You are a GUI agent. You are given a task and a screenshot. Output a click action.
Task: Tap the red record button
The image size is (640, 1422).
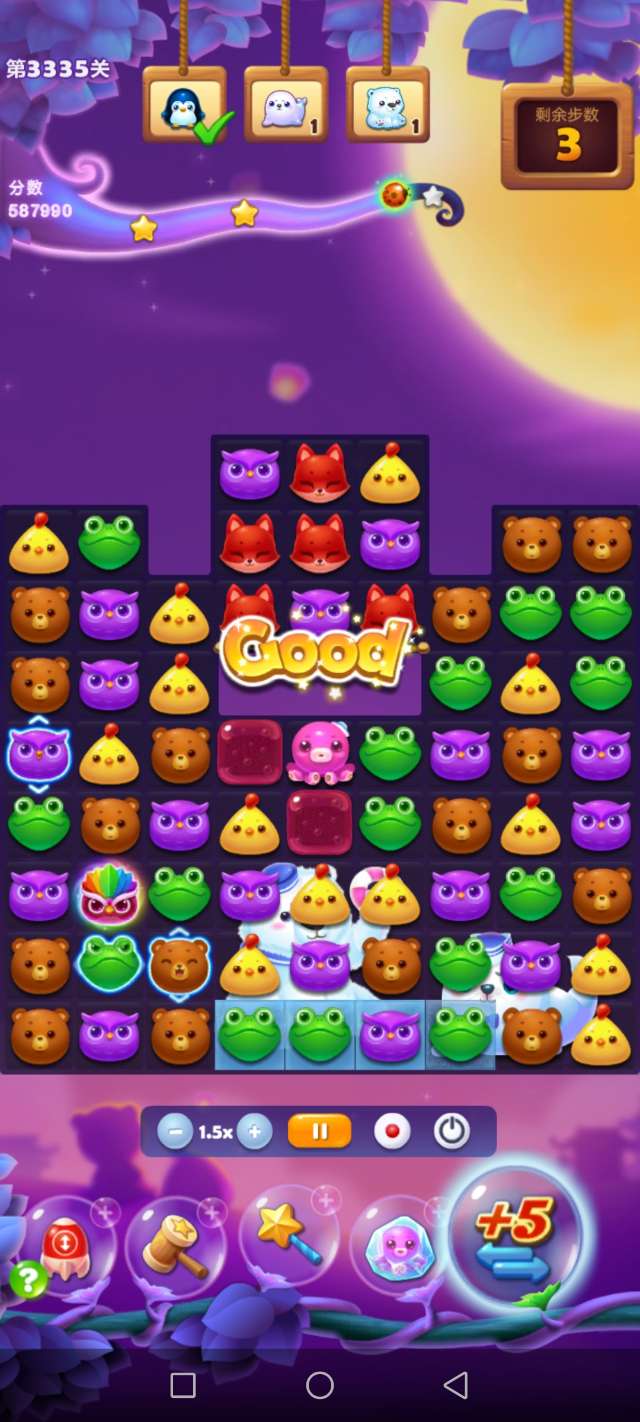point(392,1132)
